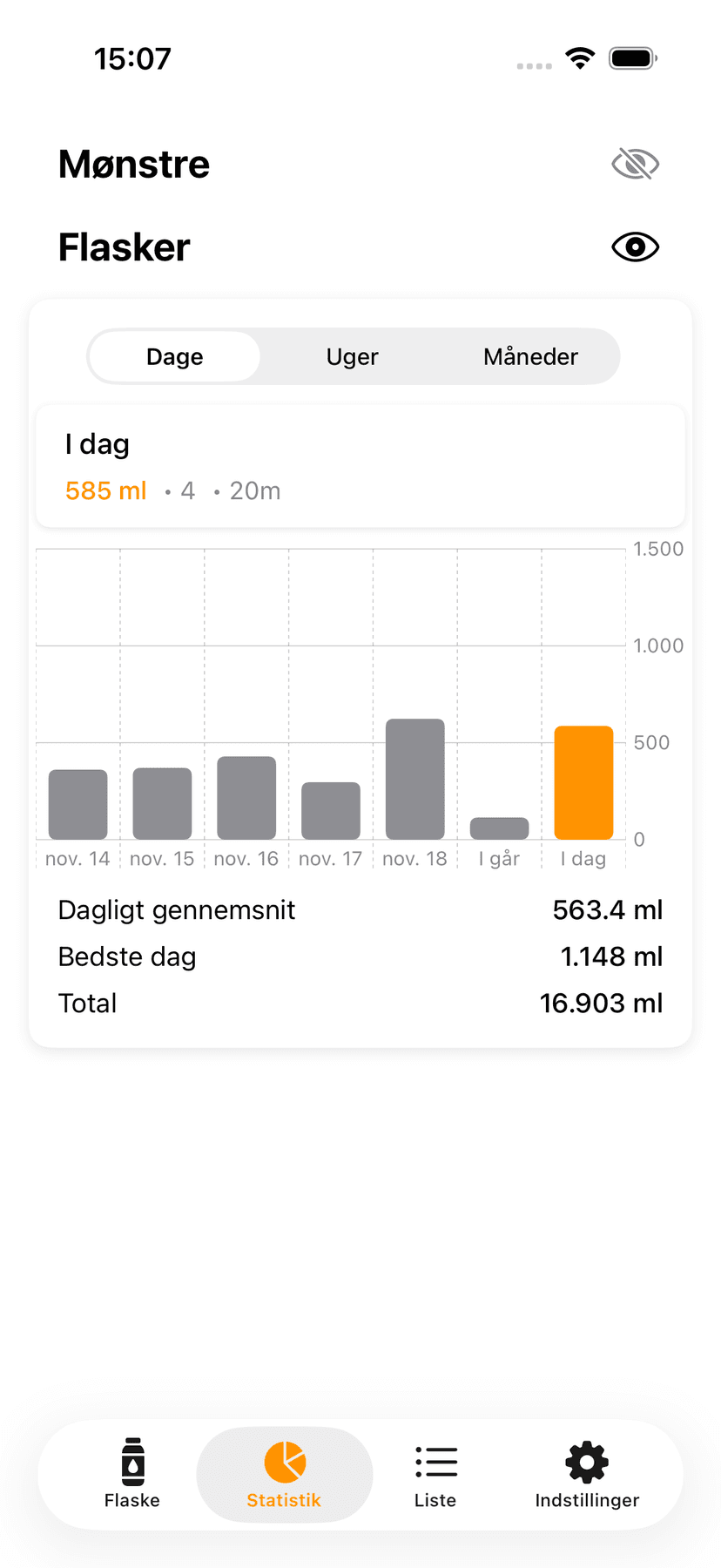Viewport: 721px width, 1568px height.
Task: Select the nov. 16 chart bar
Action: (246, 798)
